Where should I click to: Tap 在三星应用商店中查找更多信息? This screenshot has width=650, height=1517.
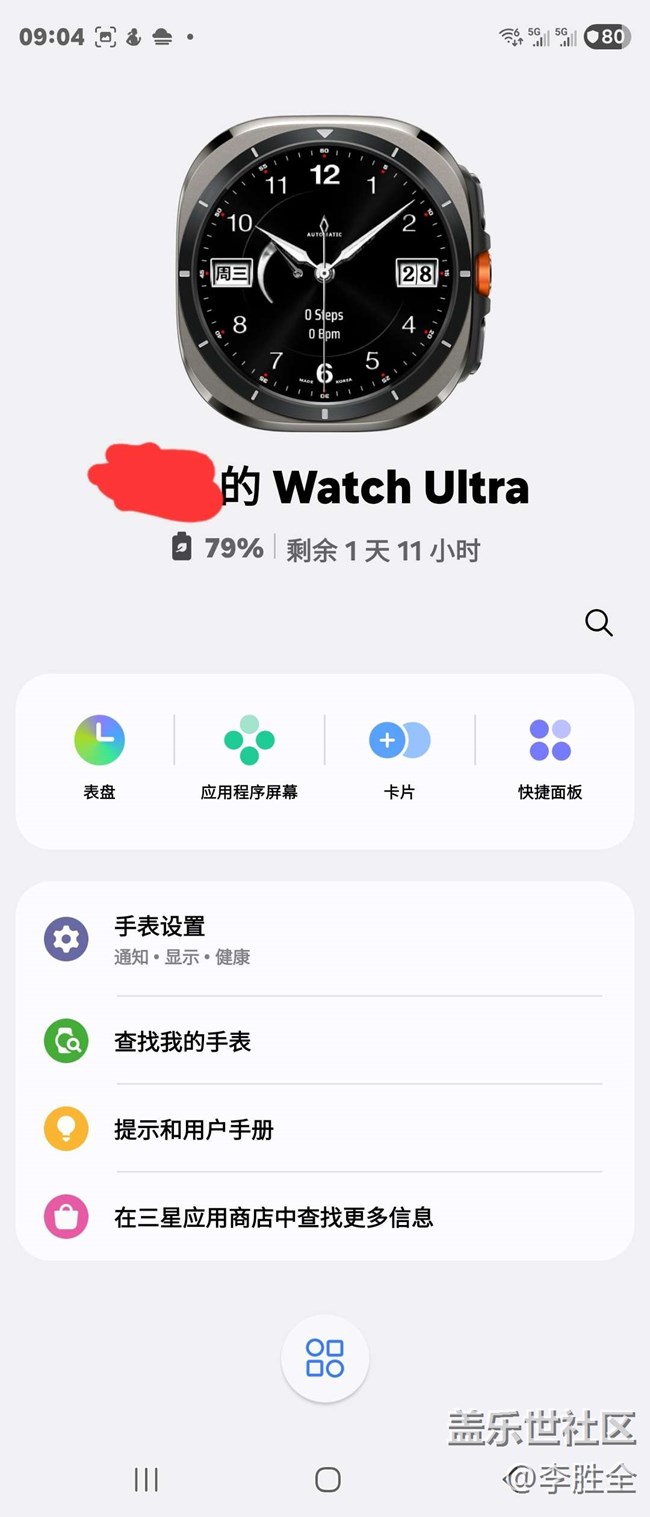coord(324,1217)
